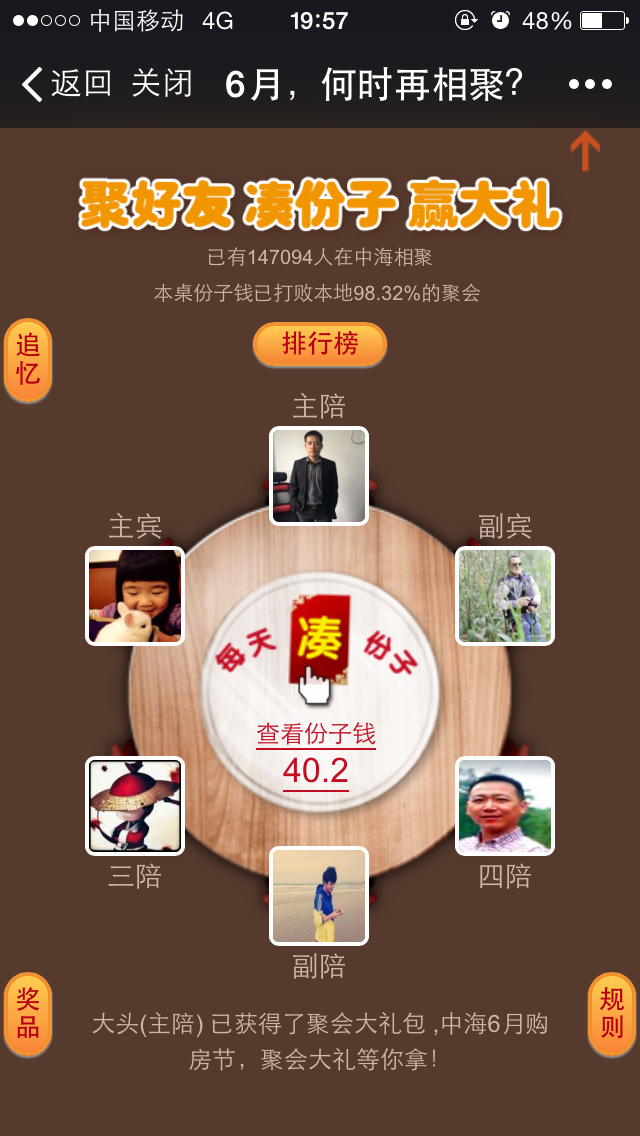Open the 奖品 prizes button
This screenshot has height=1136, width=640.
[x=28, y=1013]
